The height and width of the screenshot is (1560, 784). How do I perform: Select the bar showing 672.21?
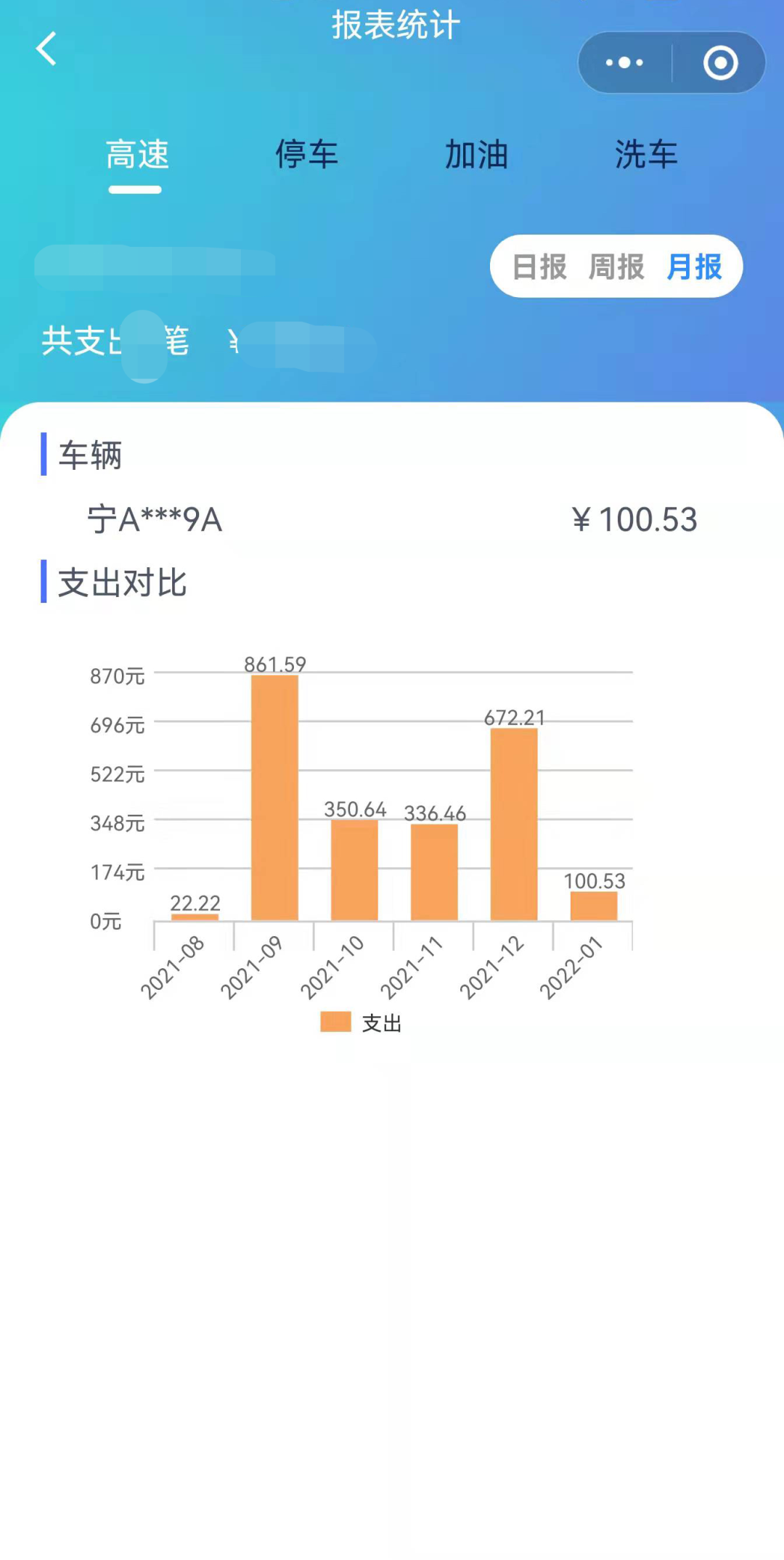click(x=514, y=824)
